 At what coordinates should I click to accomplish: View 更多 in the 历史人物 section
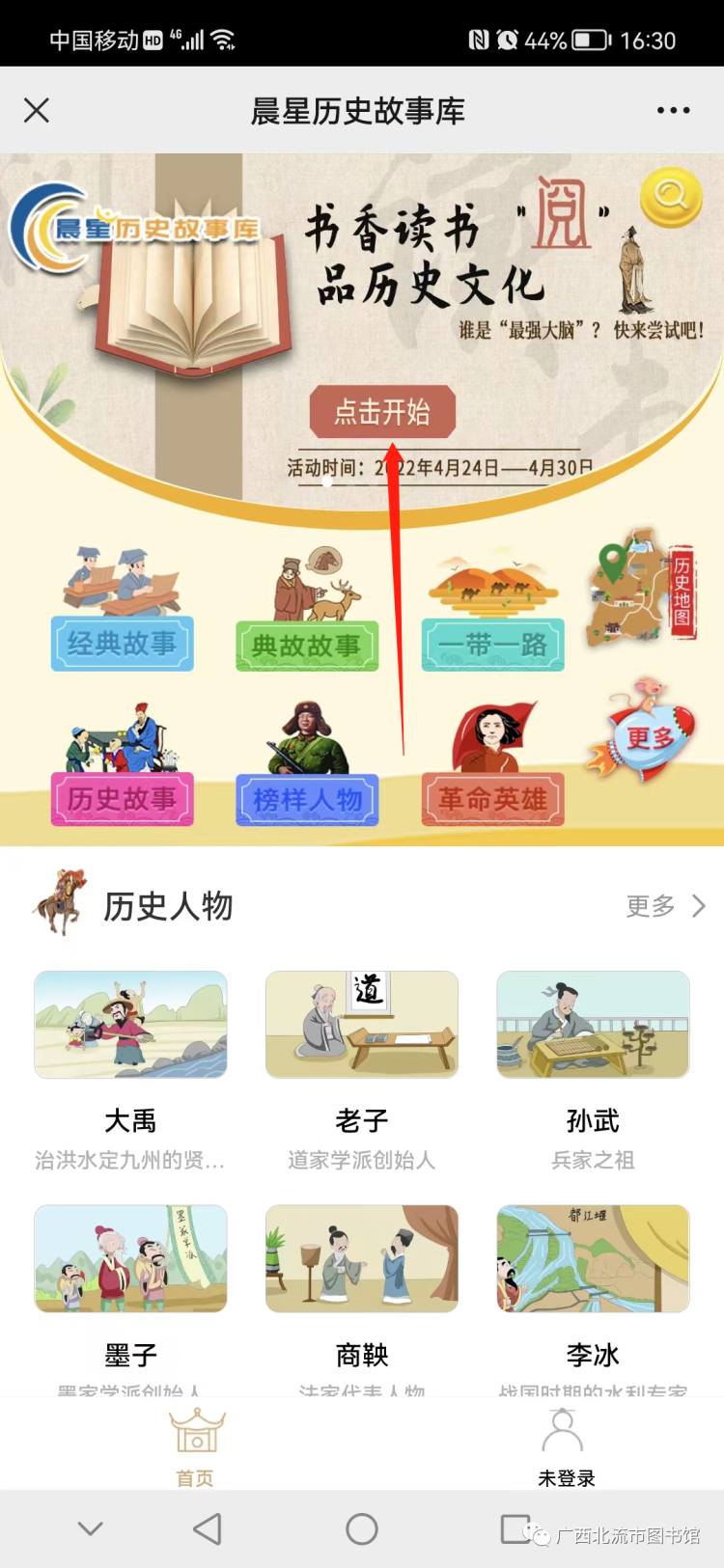(664, 906)
